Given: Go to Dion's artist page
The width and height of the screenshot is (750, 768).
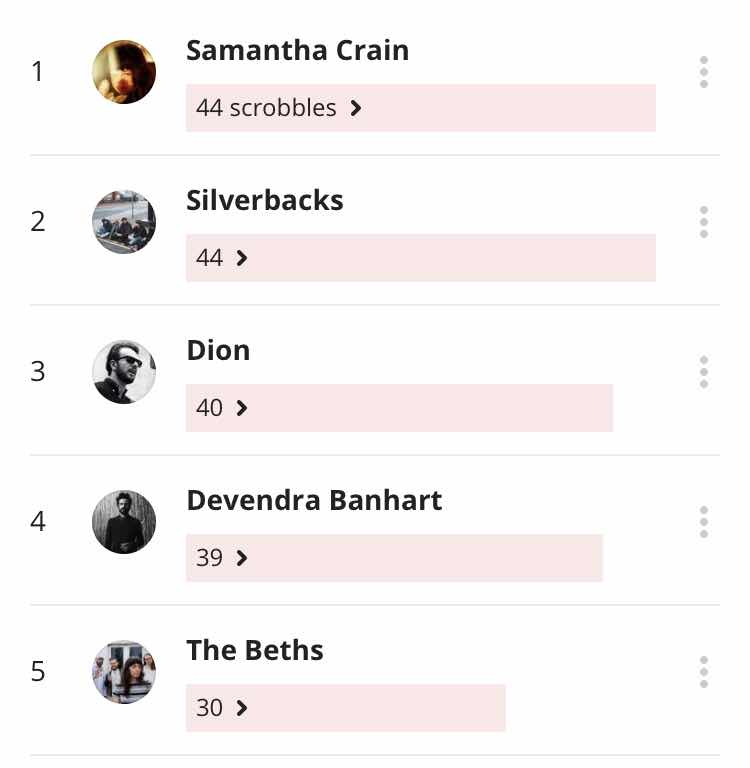Looking at the screenshot, I should (x=218, y=351).
